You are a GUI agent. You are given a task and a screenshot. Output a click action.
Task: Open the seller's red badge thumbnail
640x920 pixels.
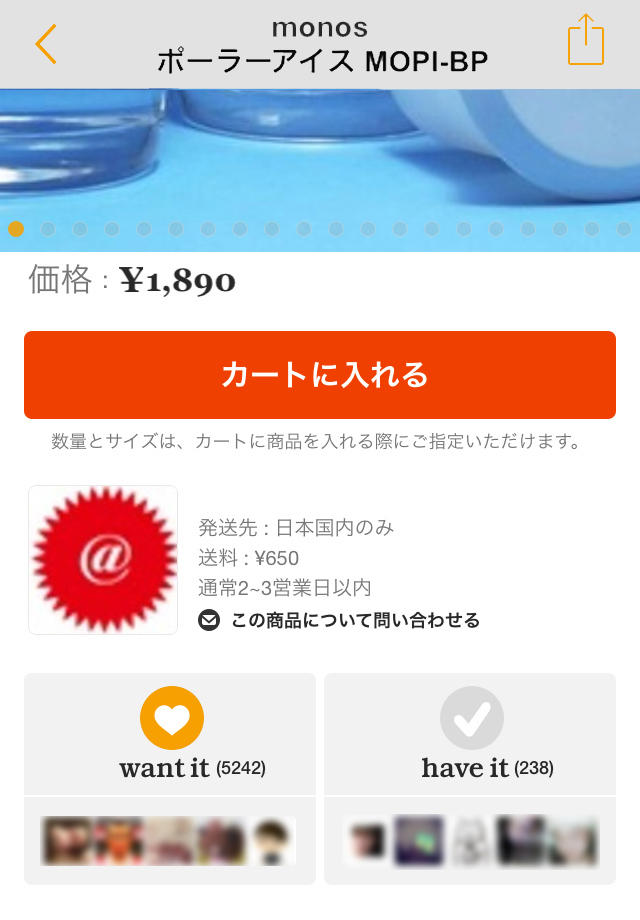pyautogui.click(x=103, y=560)
